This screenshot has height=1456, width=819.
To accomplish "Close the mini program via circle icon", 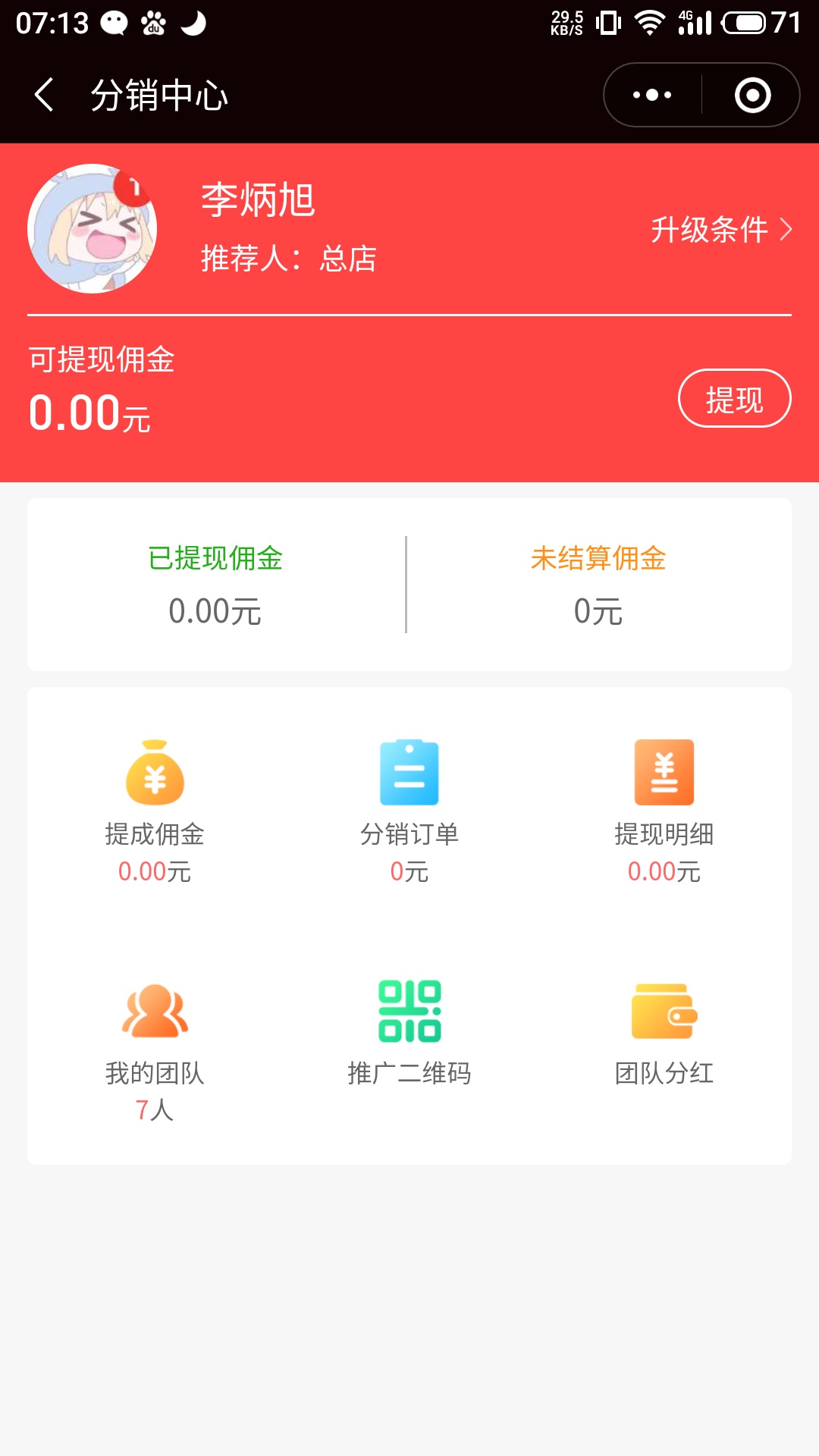I will point(752,95).
